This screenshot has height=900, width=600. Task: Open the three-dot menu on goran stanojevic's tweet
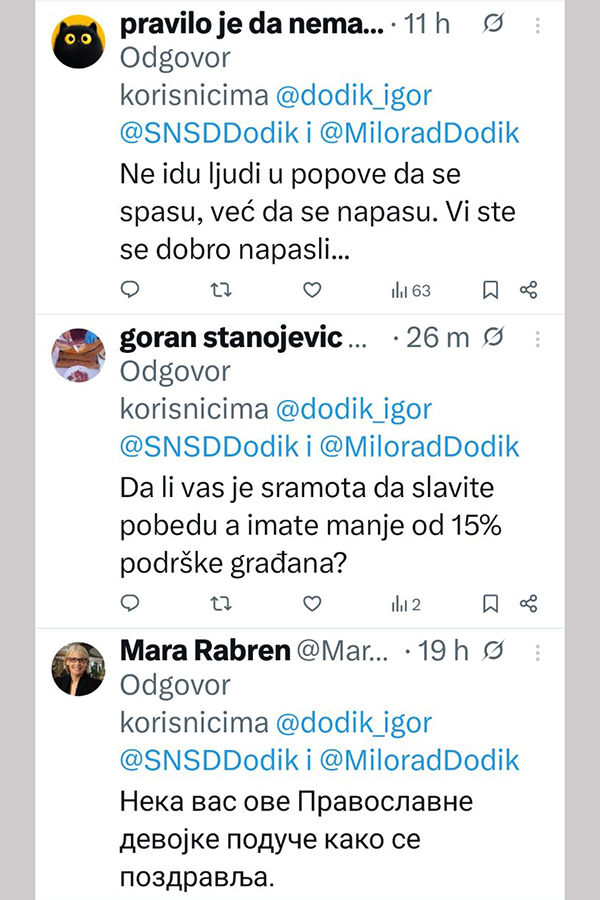tap(539, 337)
